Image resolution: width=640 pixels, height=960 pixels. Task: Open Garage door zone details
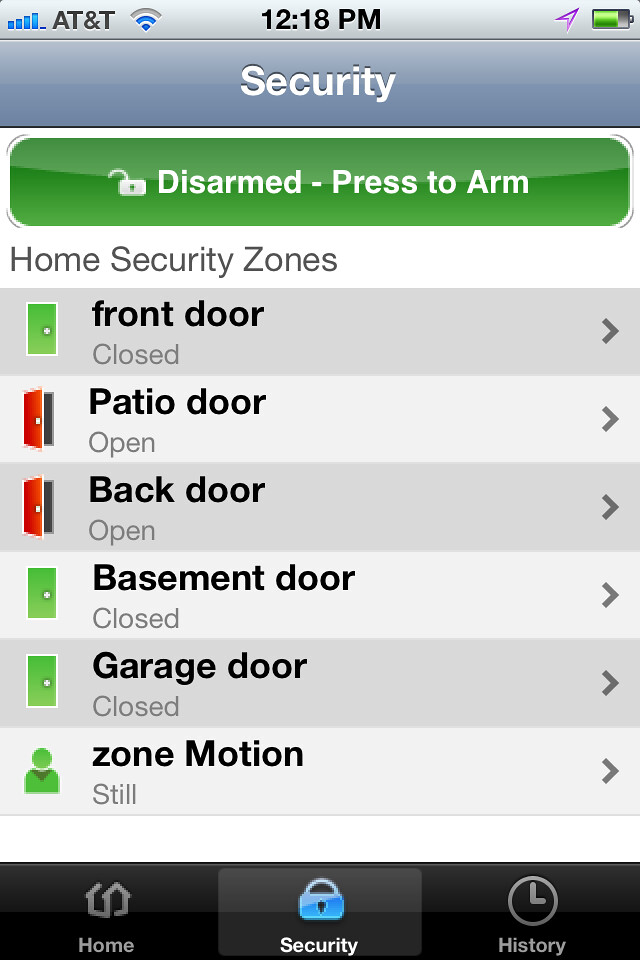320,683
